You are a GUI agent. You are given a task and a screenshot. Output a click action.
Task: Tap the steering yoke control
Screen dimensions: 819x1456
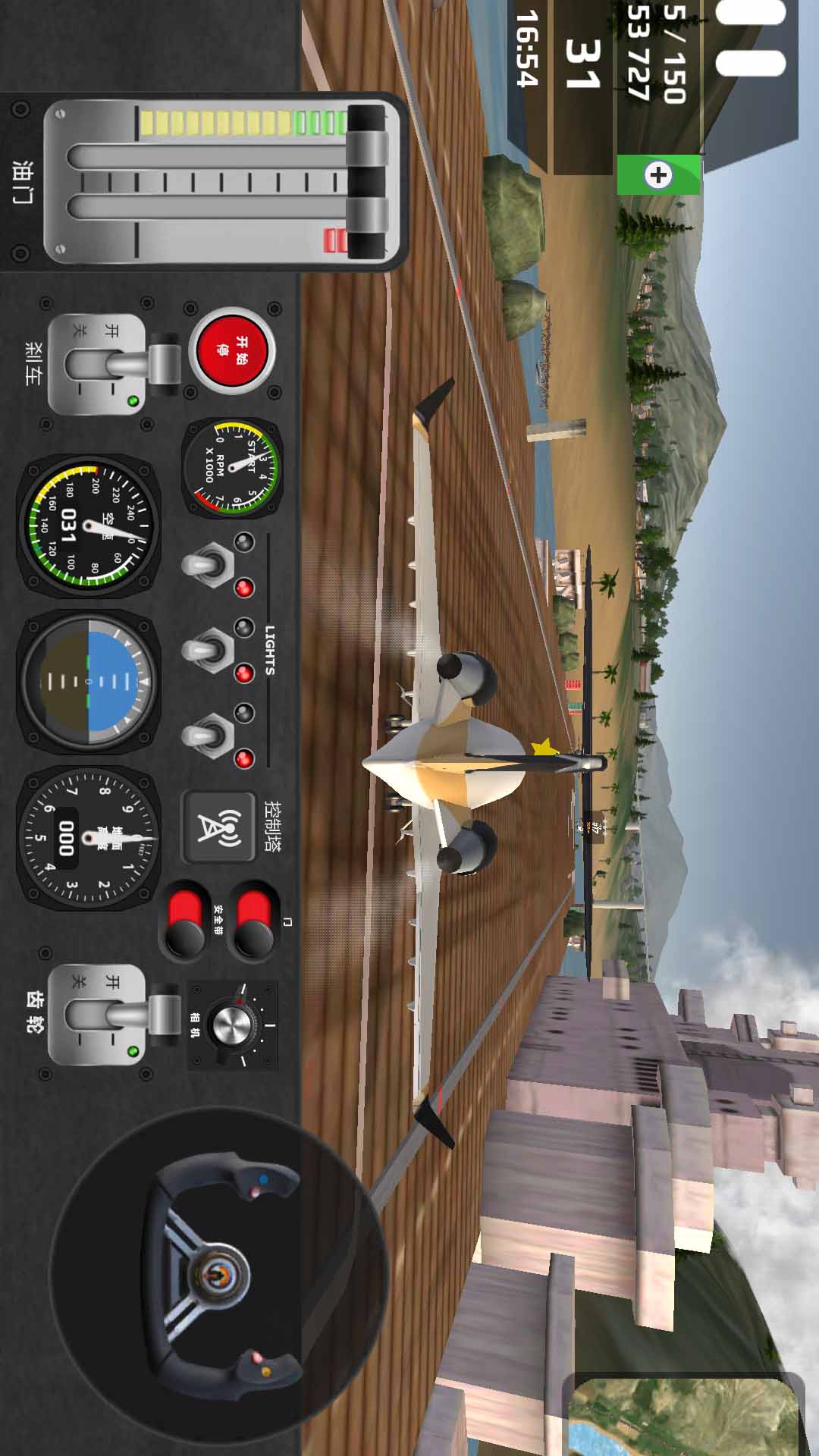click(x=221, y=1275)
